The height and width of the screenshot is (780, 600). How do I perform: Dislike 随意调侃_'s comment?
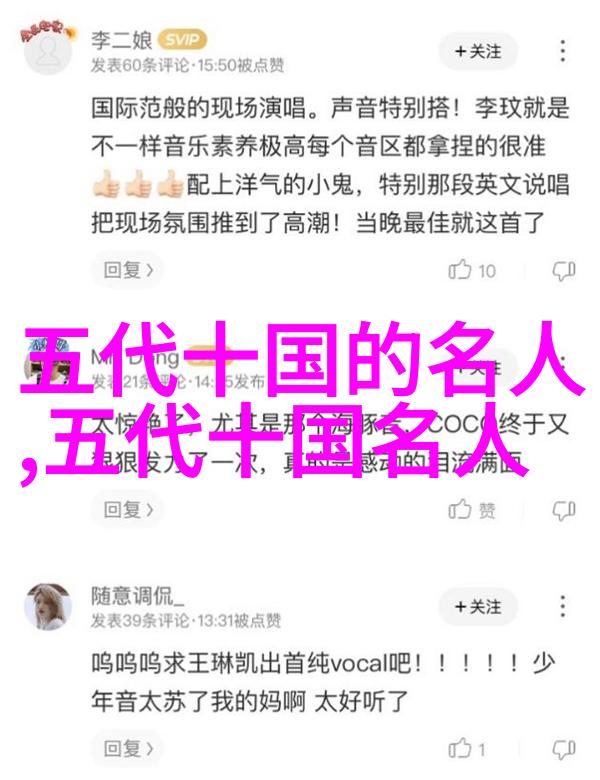click(x=564, y=748)
